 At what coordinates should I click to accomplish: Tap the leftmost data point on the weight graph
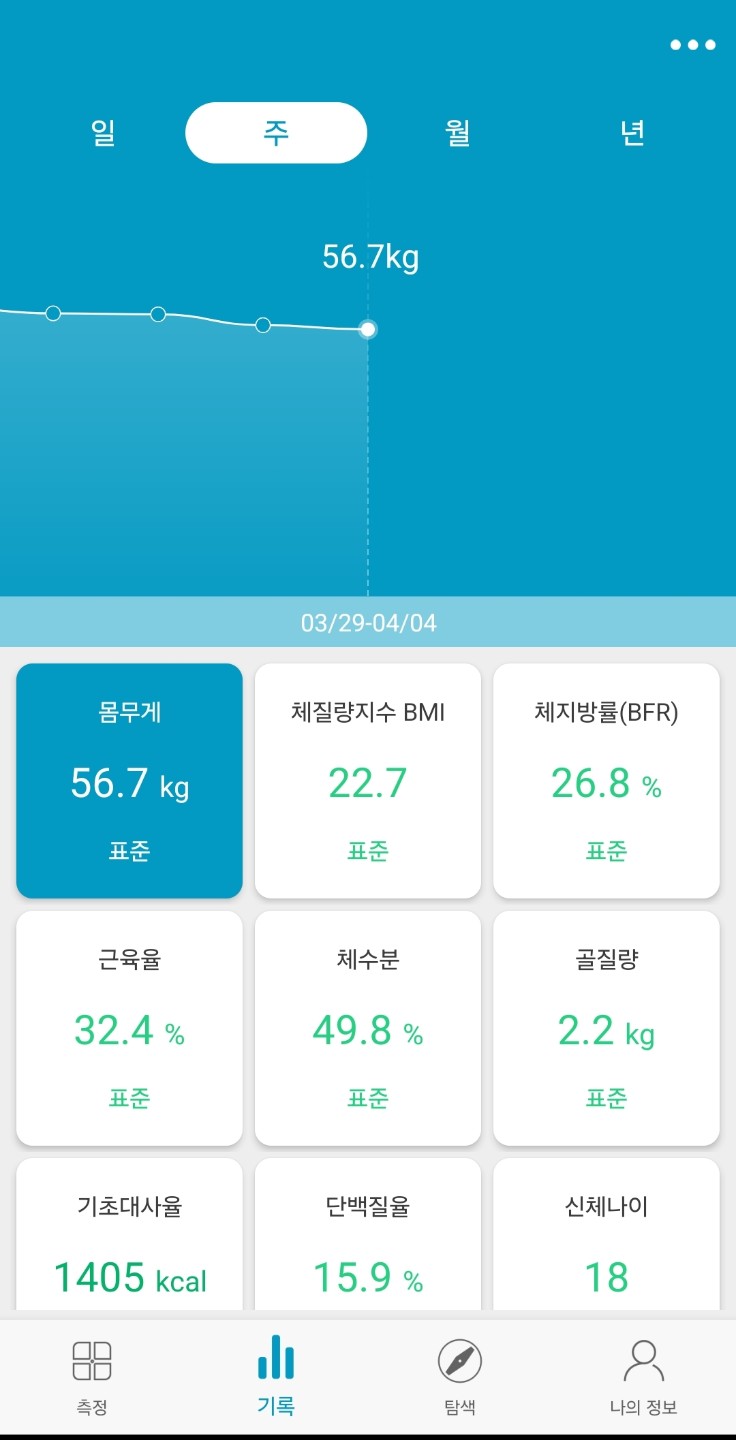(x=53, y=313)
